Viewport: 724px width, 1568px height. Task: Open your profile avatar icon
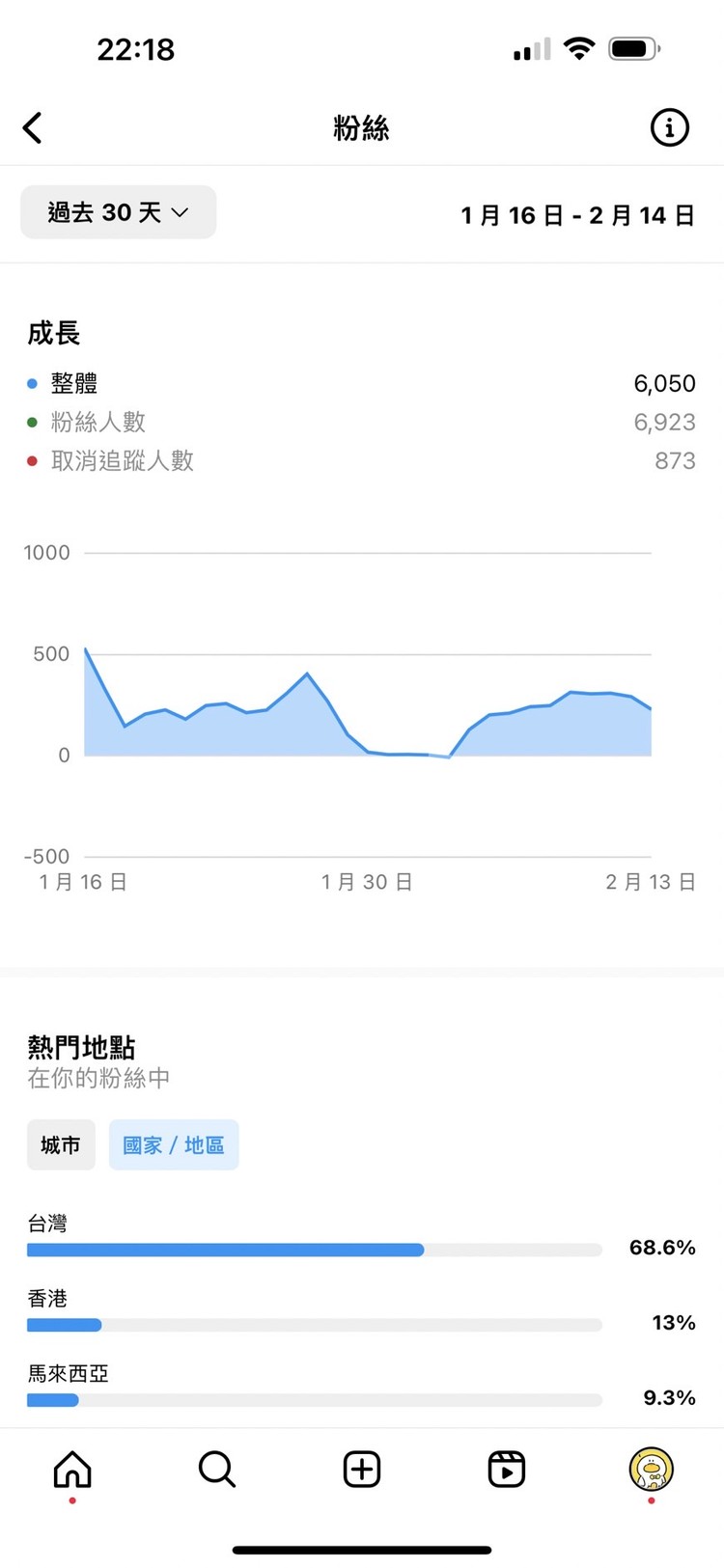(651, 1469)
